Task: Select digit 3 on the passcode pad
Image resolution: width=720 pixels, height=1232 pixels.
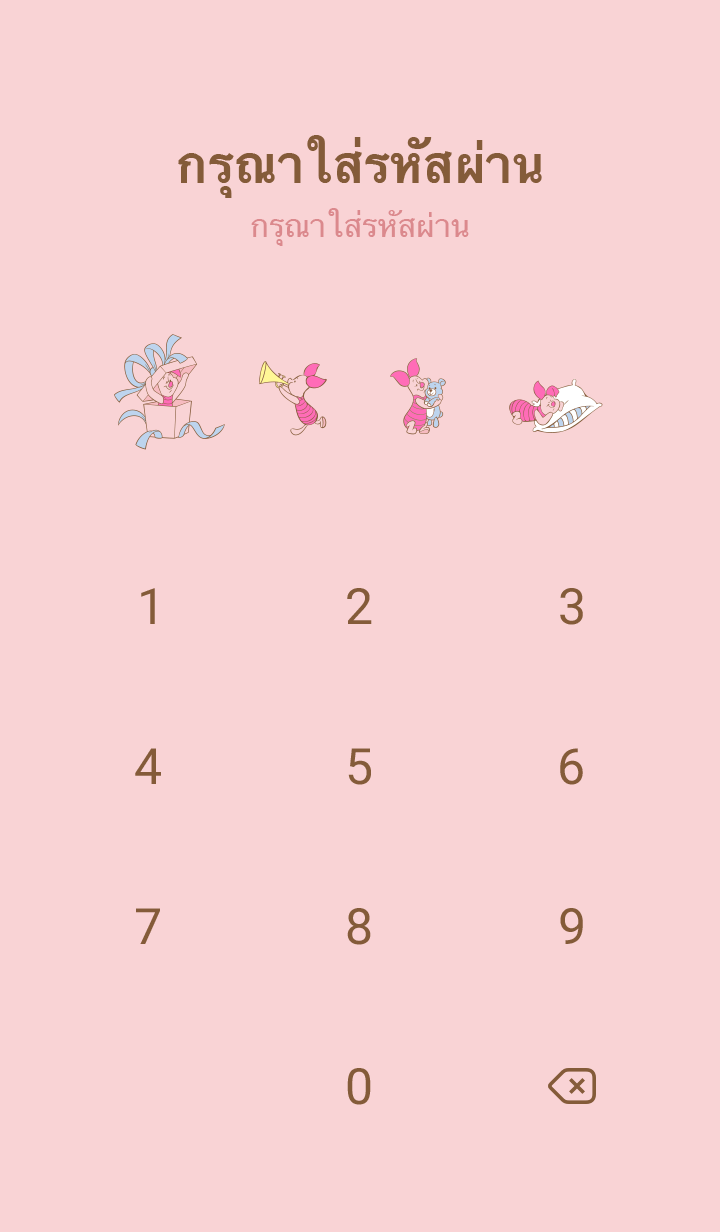Action: (x=570, y=607)
